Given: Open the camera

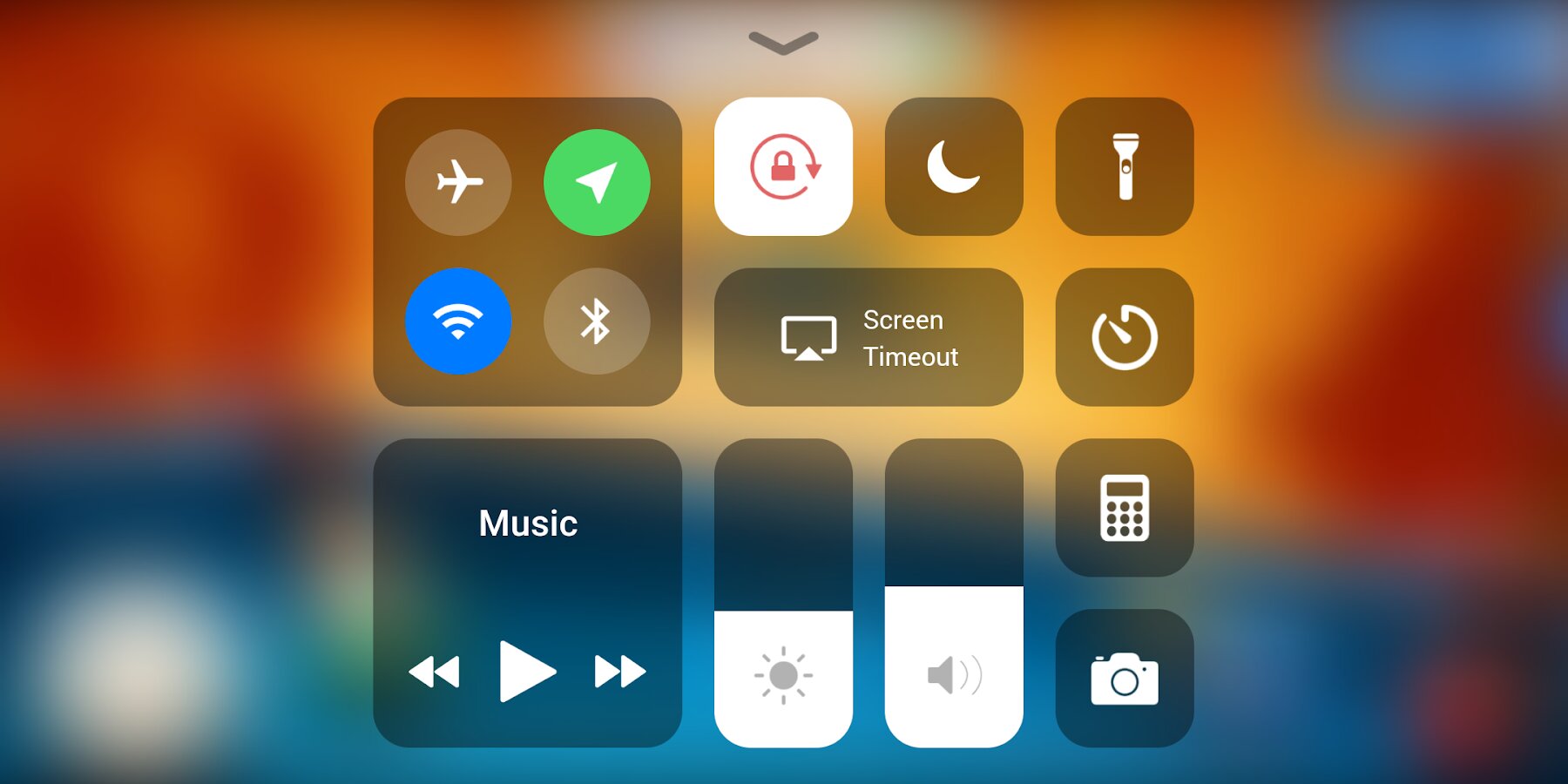Looking at the screenshot, I should tap(1125, 679).
